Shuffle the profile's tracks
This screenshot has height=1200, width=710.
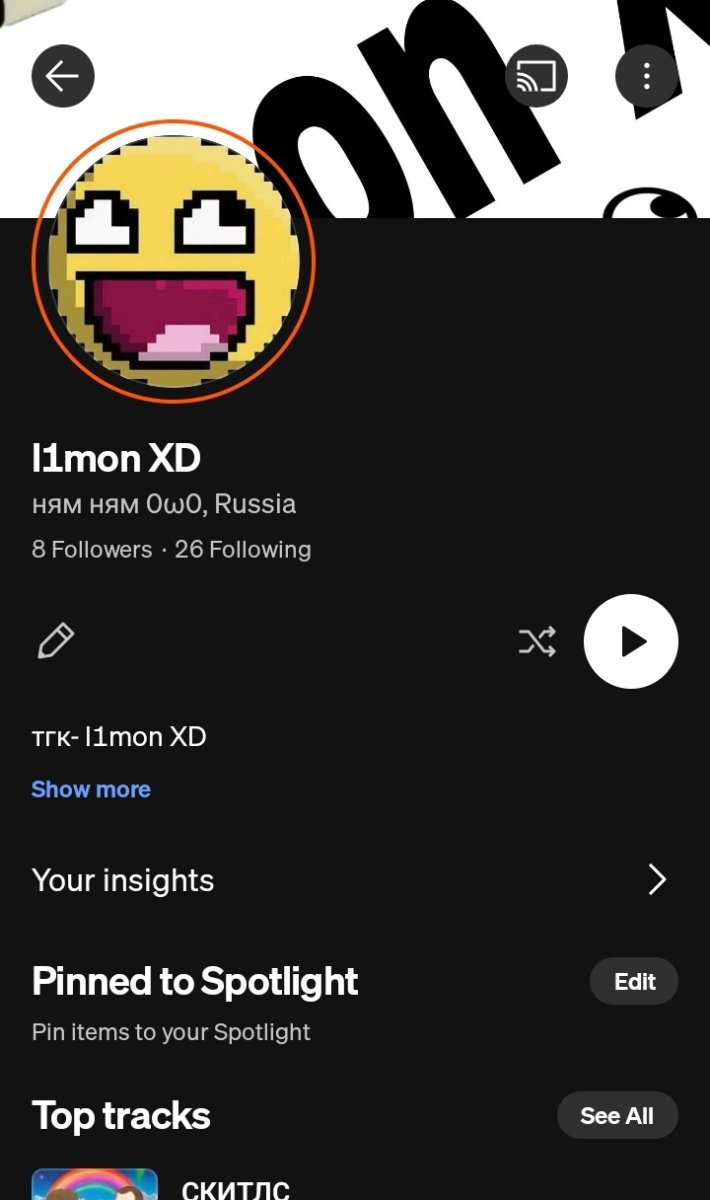coord(537,641)
